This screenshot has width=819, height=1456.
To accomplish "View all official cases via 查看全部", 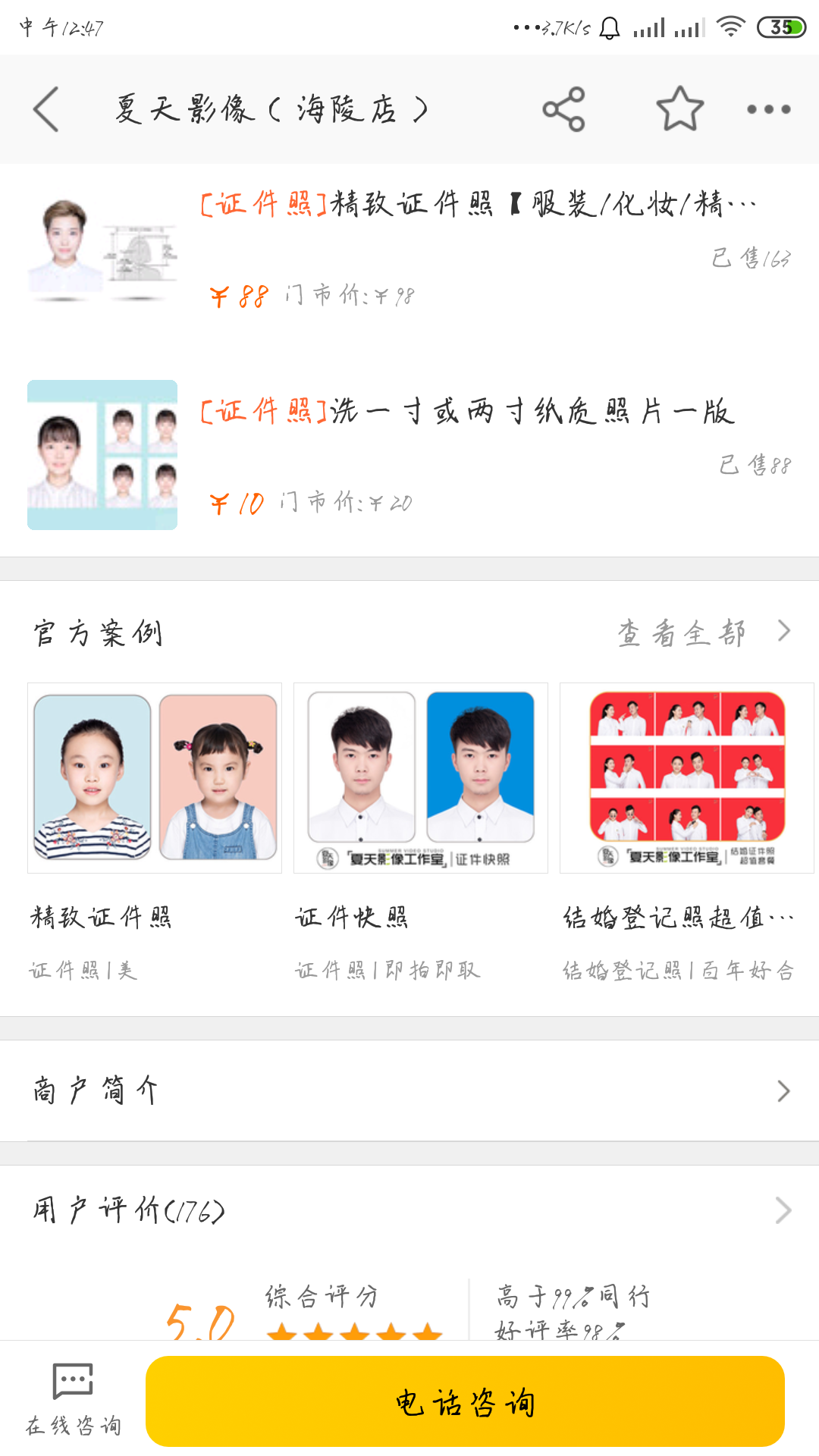I will [x=701, y=632].
